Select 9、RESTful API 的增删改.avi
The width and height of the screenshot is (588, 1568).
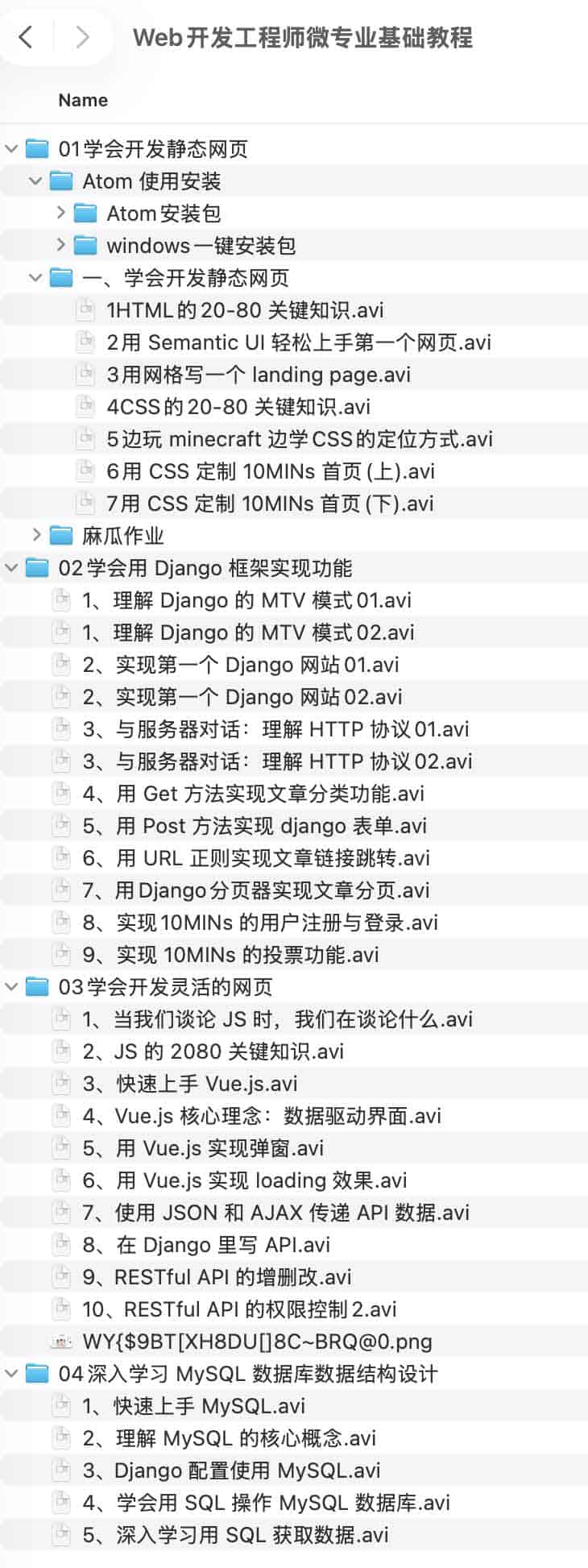tap(217, 1277)
